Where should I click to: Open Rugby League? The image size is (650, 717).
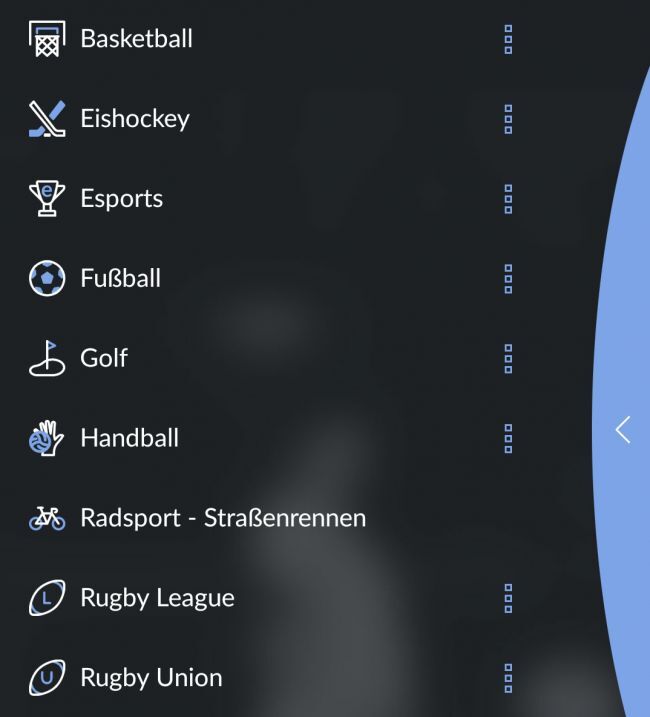pos(157,598)
